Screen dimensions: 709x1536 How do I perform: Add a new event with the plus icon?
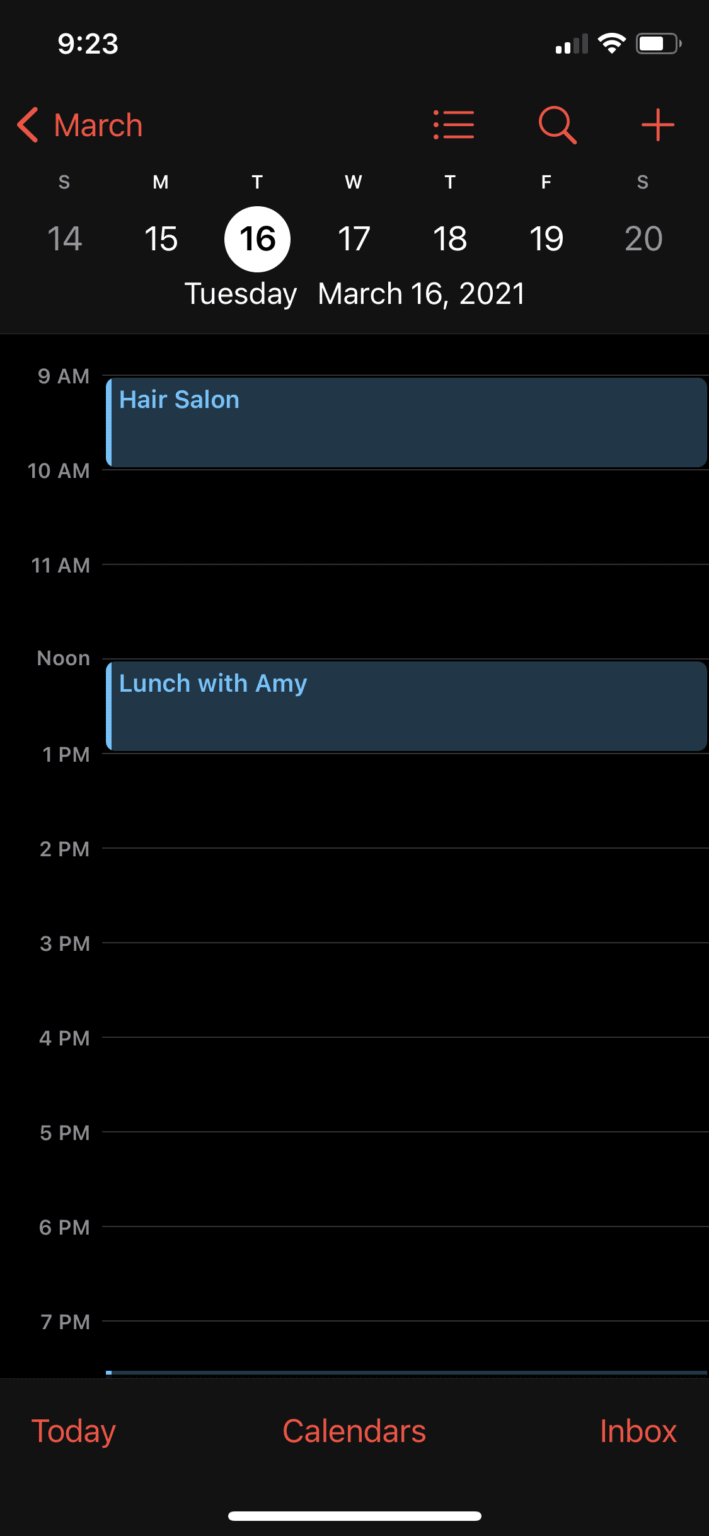[x=657, y=125]
